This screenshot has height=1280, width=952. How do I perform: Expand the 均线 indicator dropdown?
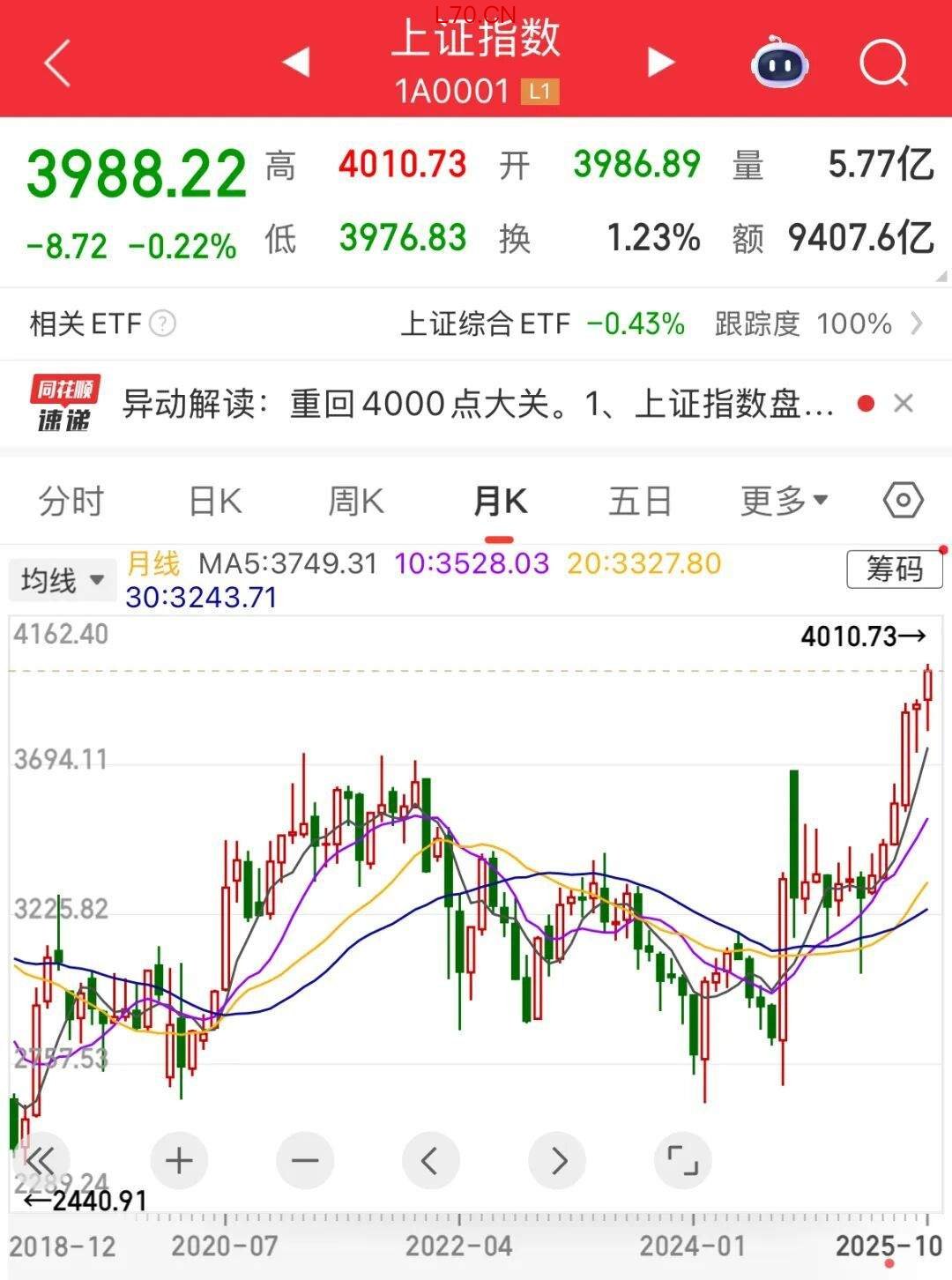pos(62,580)
